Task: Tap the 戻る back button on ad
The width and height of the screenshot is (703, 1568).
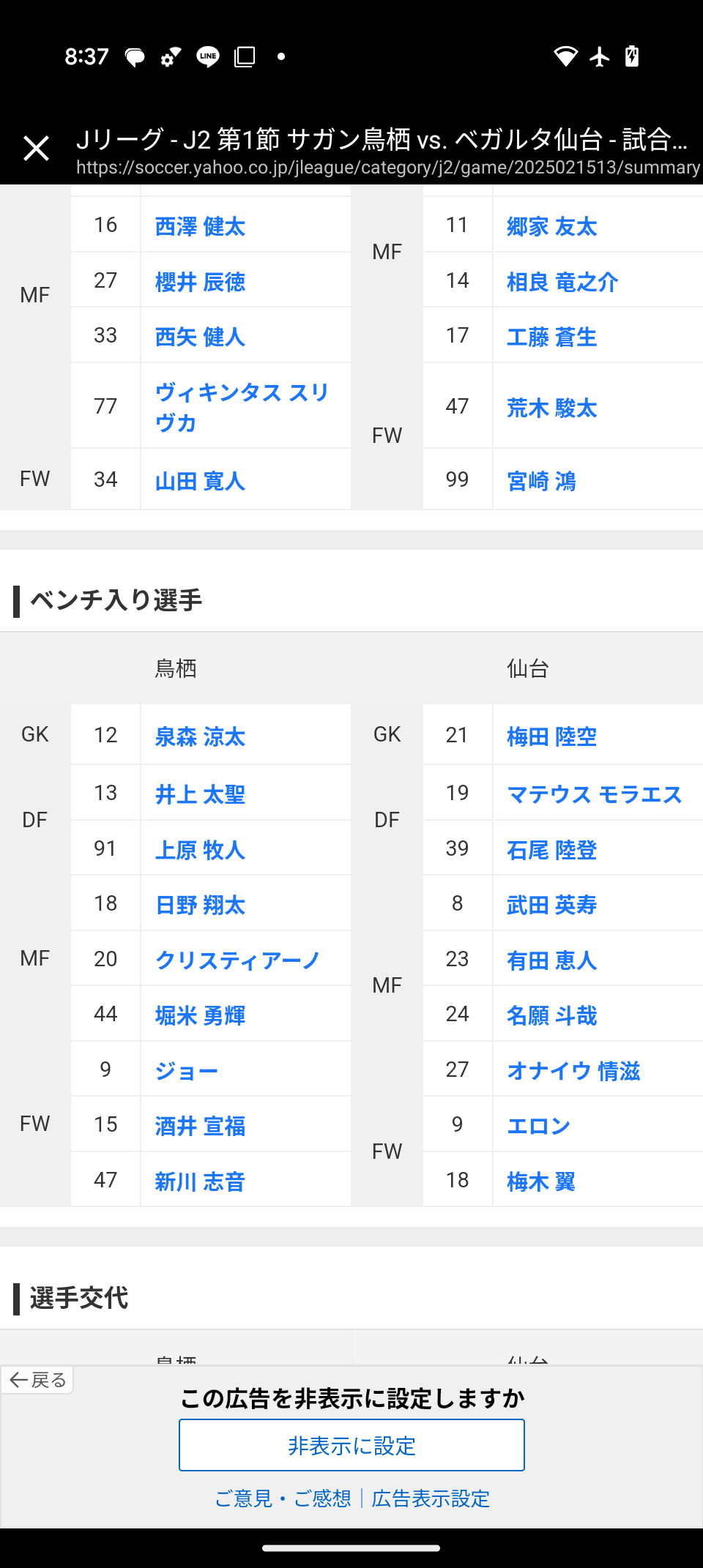Action: coord(37,1380)
